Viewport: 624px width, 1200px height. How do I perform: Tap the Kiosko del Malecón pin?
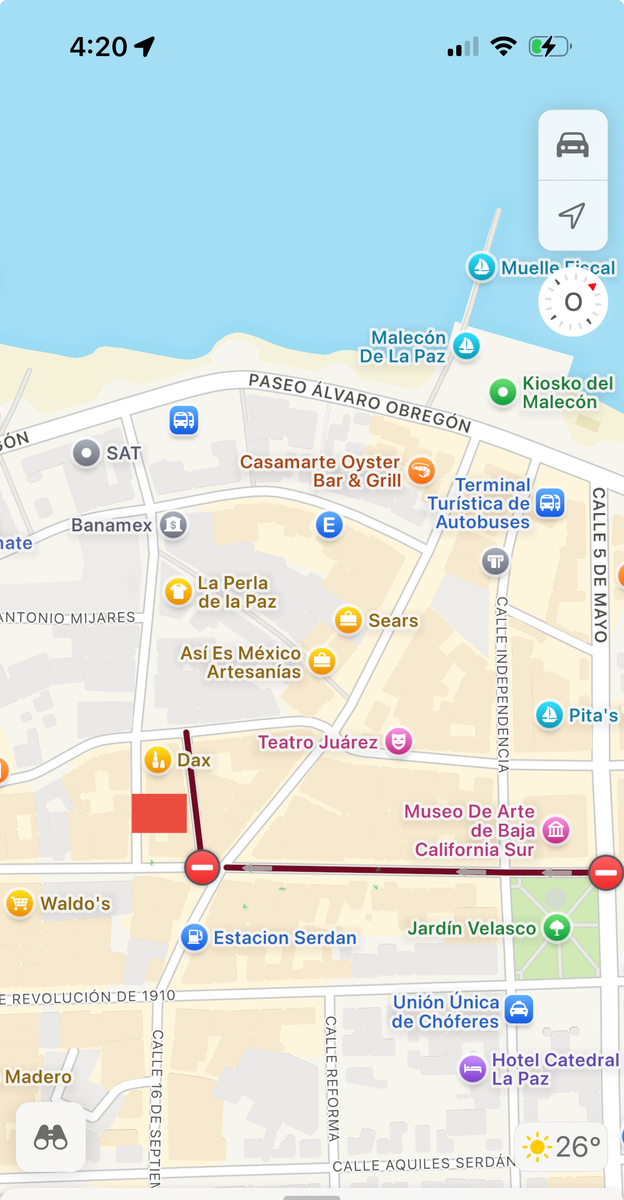(x=502, y=392)
